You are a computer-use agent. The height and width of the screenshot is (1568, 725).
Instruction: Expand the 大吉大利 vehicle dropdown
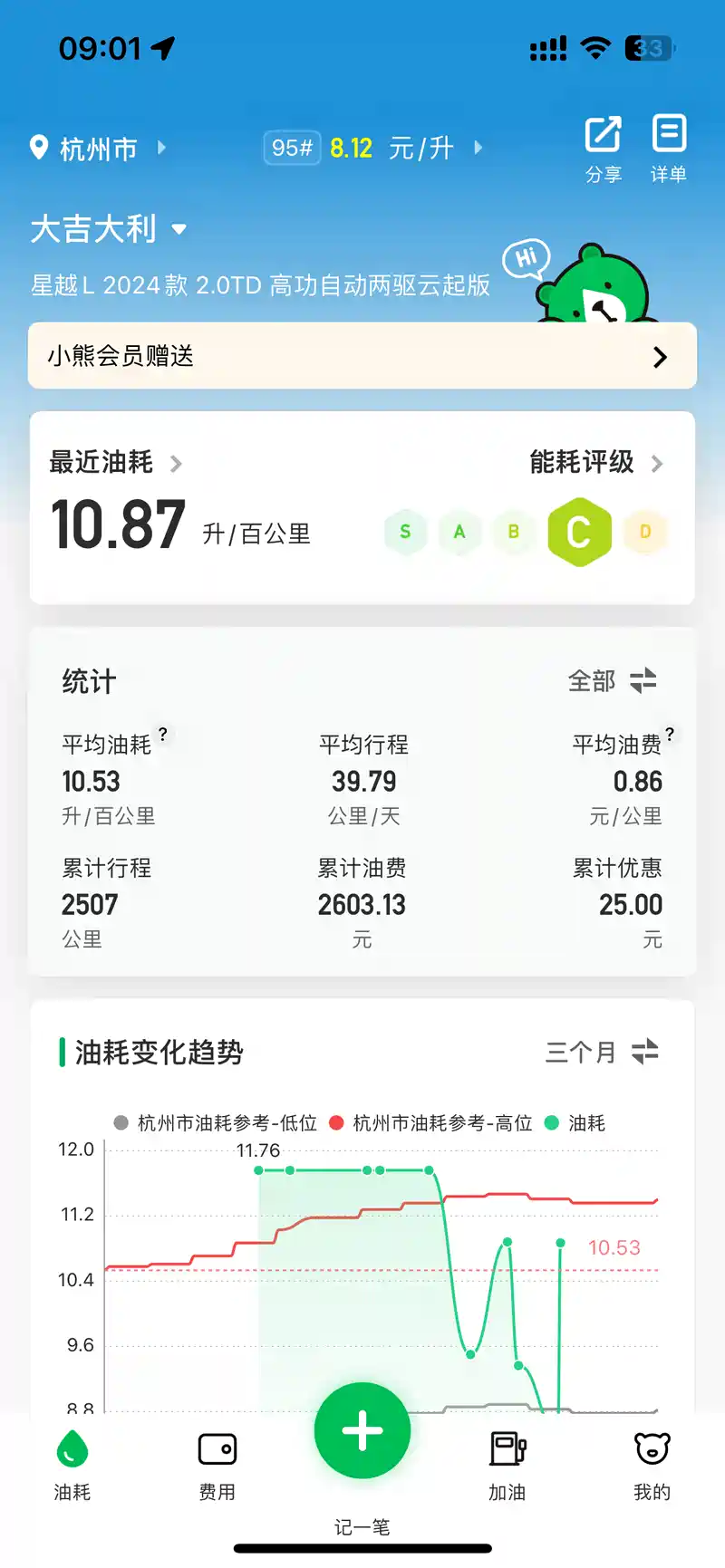point(179,229)
